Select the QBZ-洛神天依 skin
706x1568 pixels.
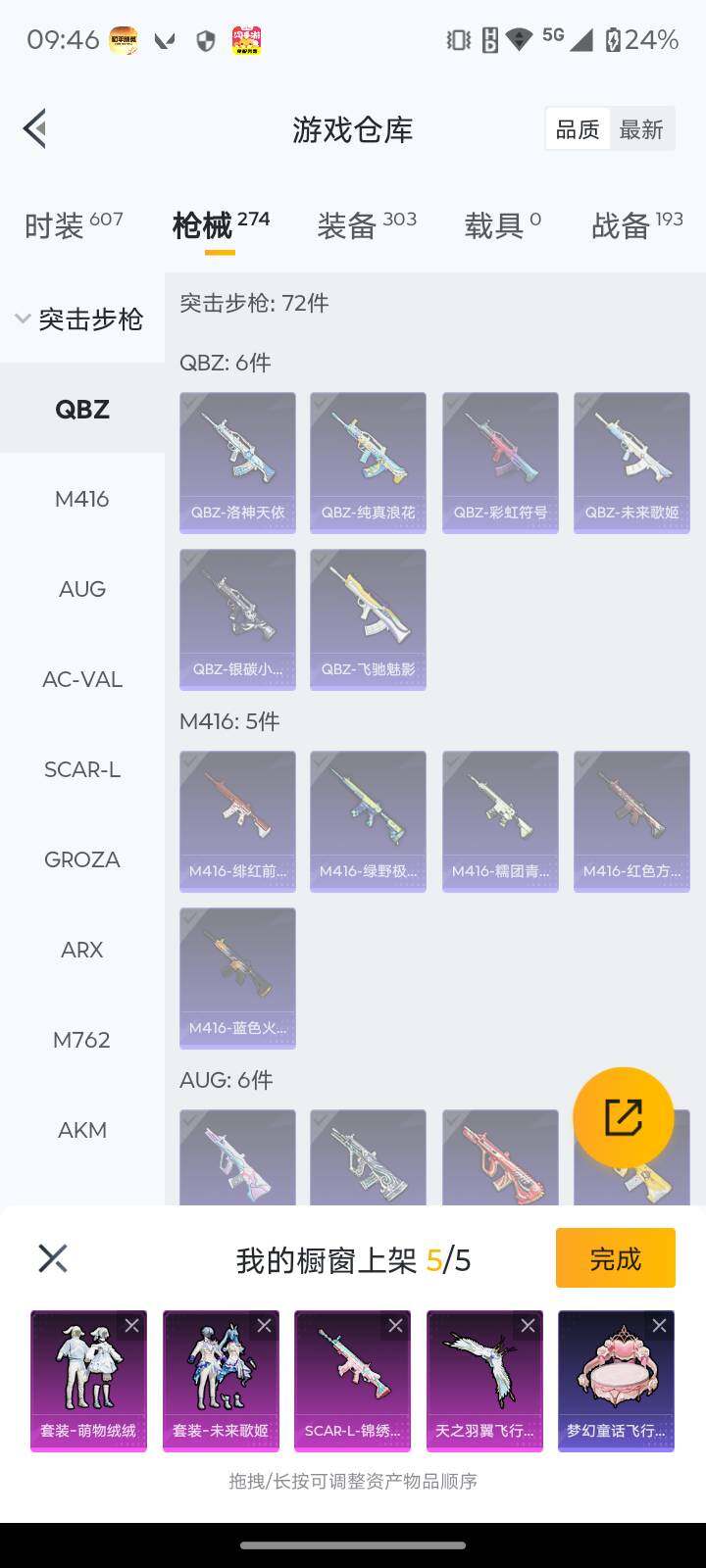click(x=237, y=463)
